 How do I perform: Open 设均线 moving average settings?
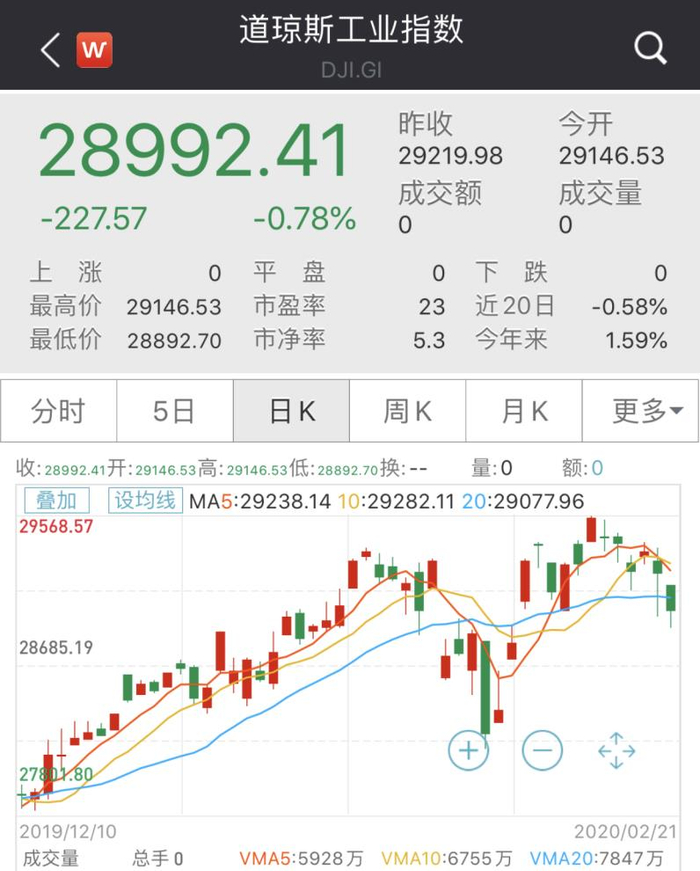[x=144, y=501]
